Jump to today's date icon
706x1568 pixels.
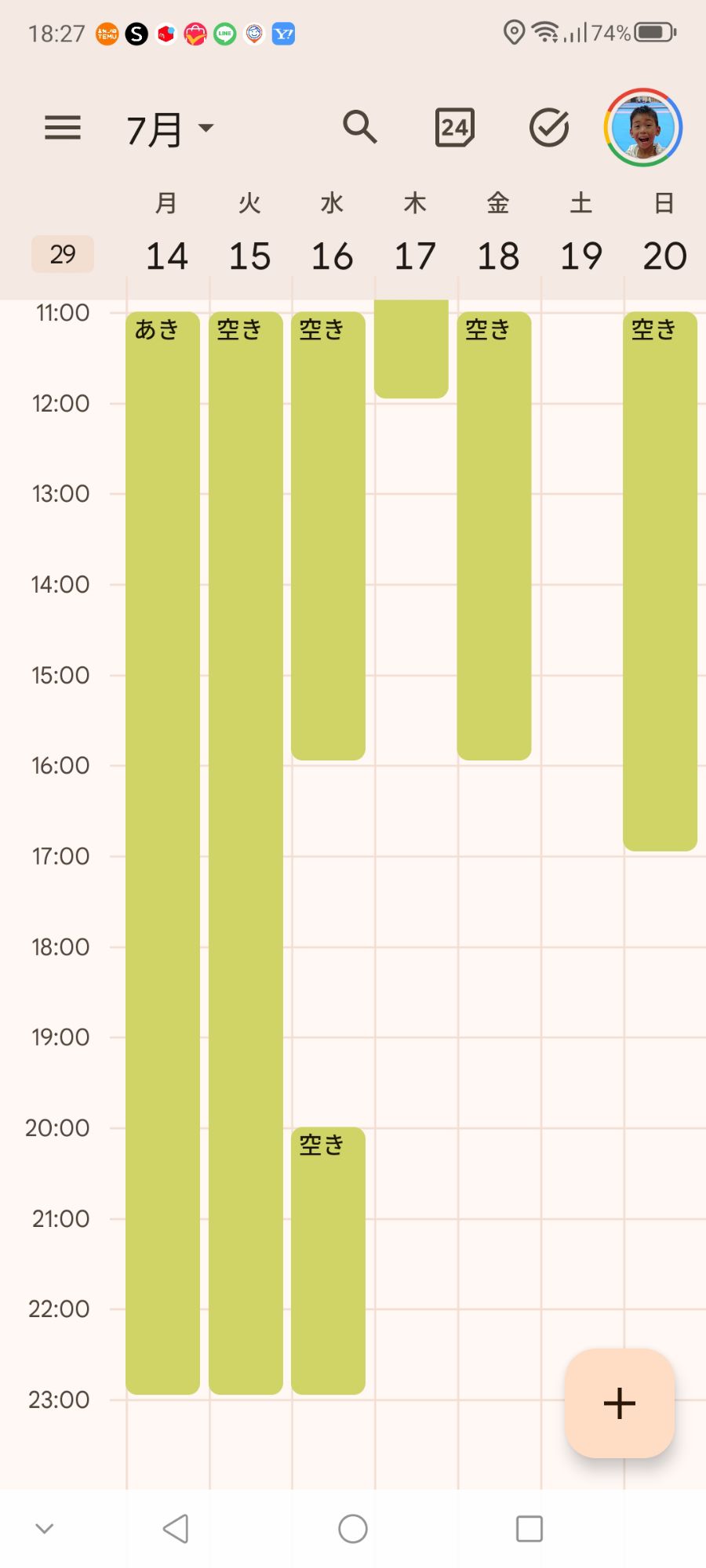[455, 128]
